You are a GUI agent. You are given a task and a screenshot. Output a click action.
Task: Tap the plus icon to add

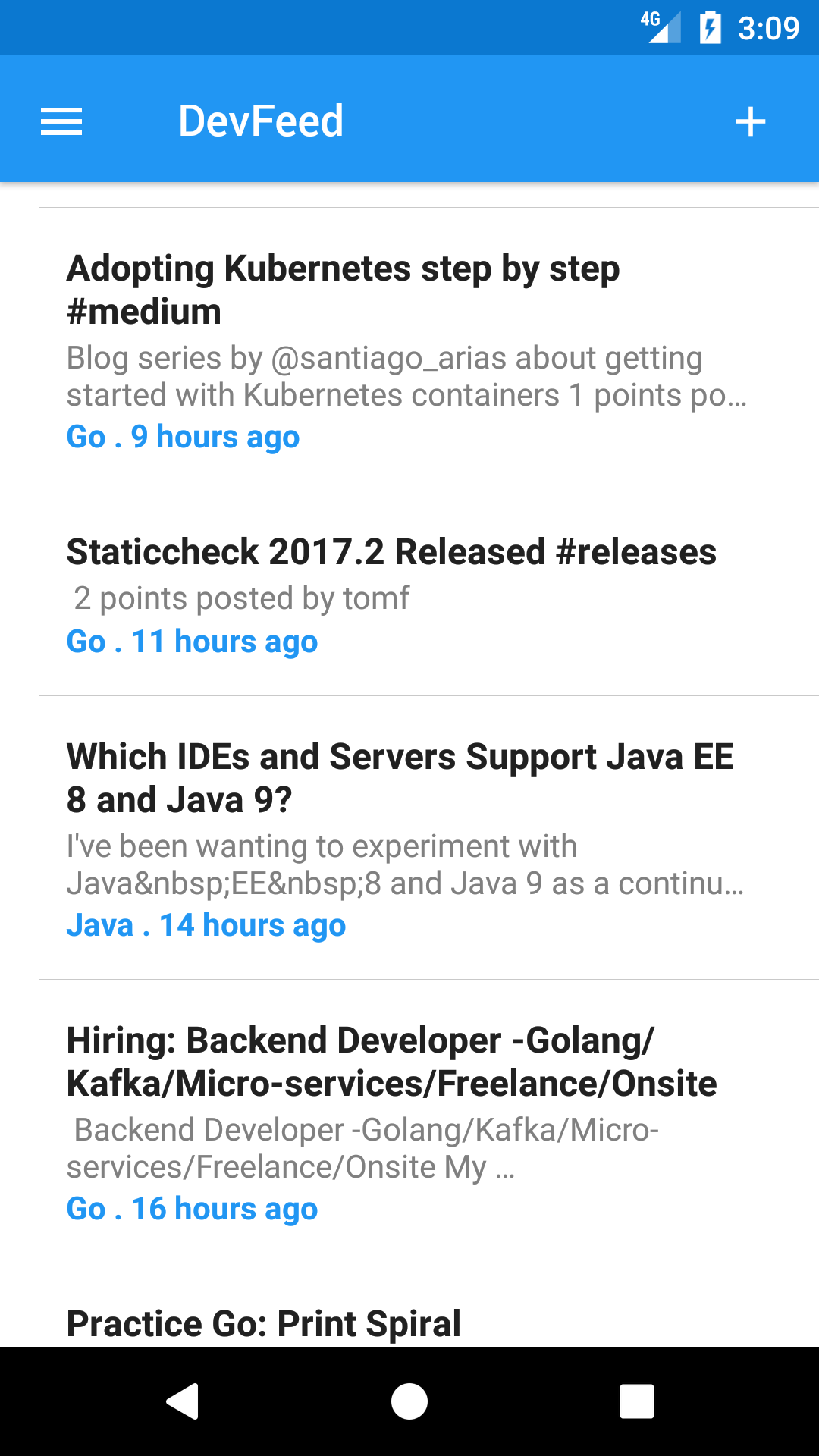750,121
